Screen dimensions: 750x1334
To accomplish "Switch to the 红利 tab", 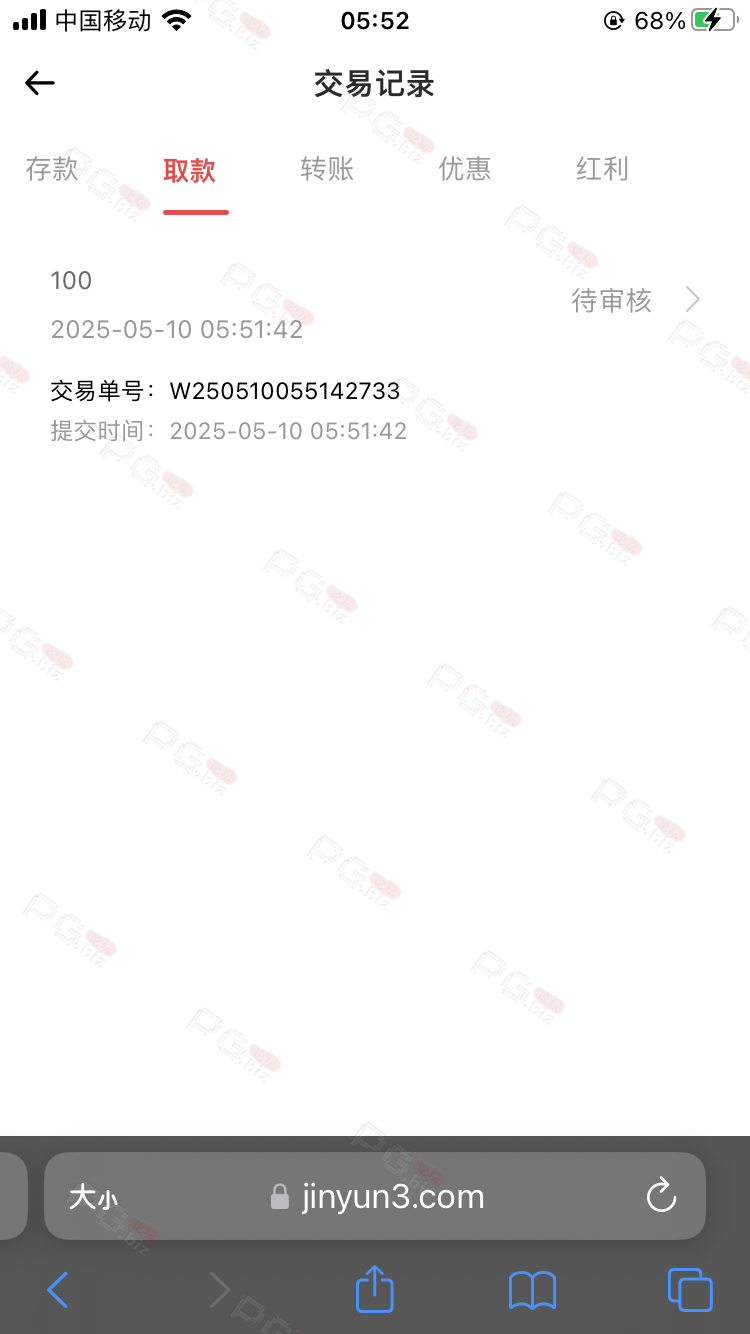I will coord(602,169).
